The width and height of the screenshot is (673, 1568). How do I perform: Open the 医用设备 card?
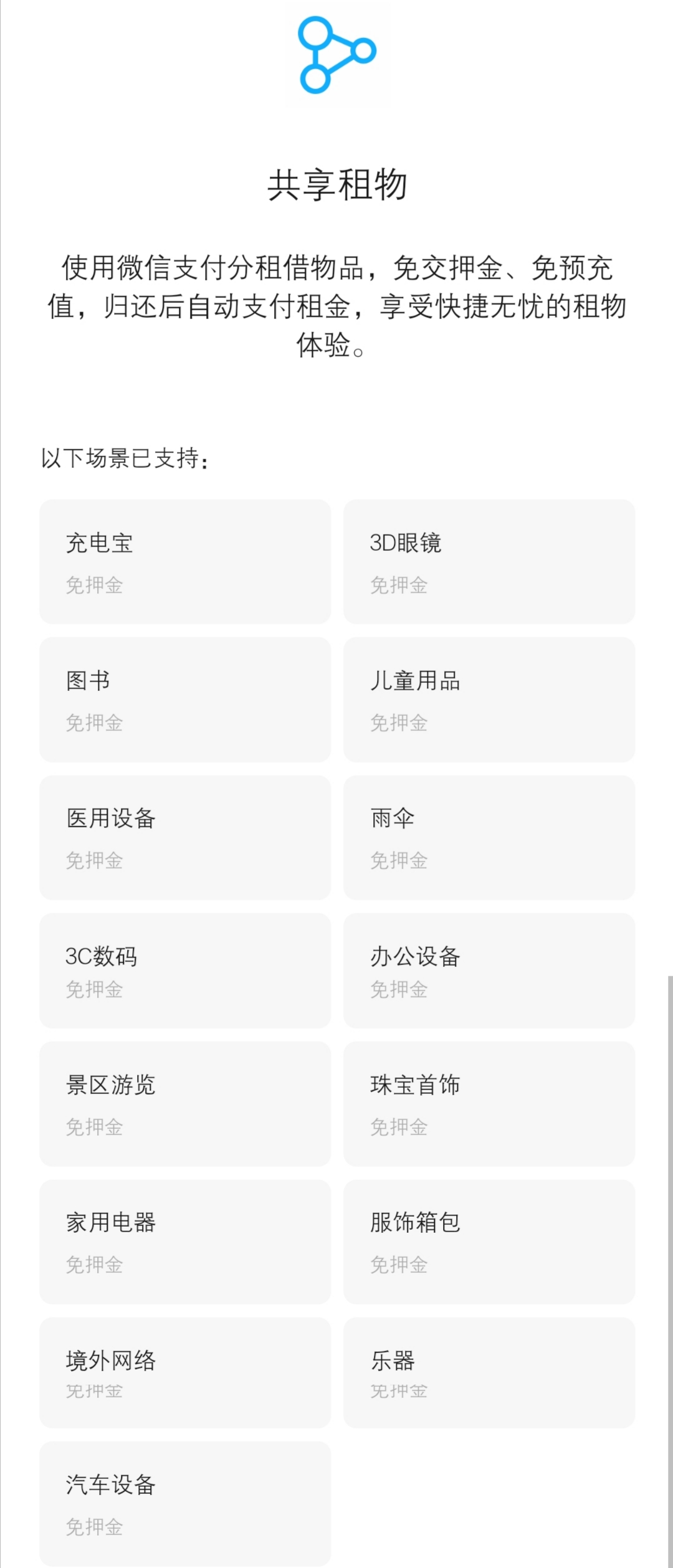click(x=185, y=837)
